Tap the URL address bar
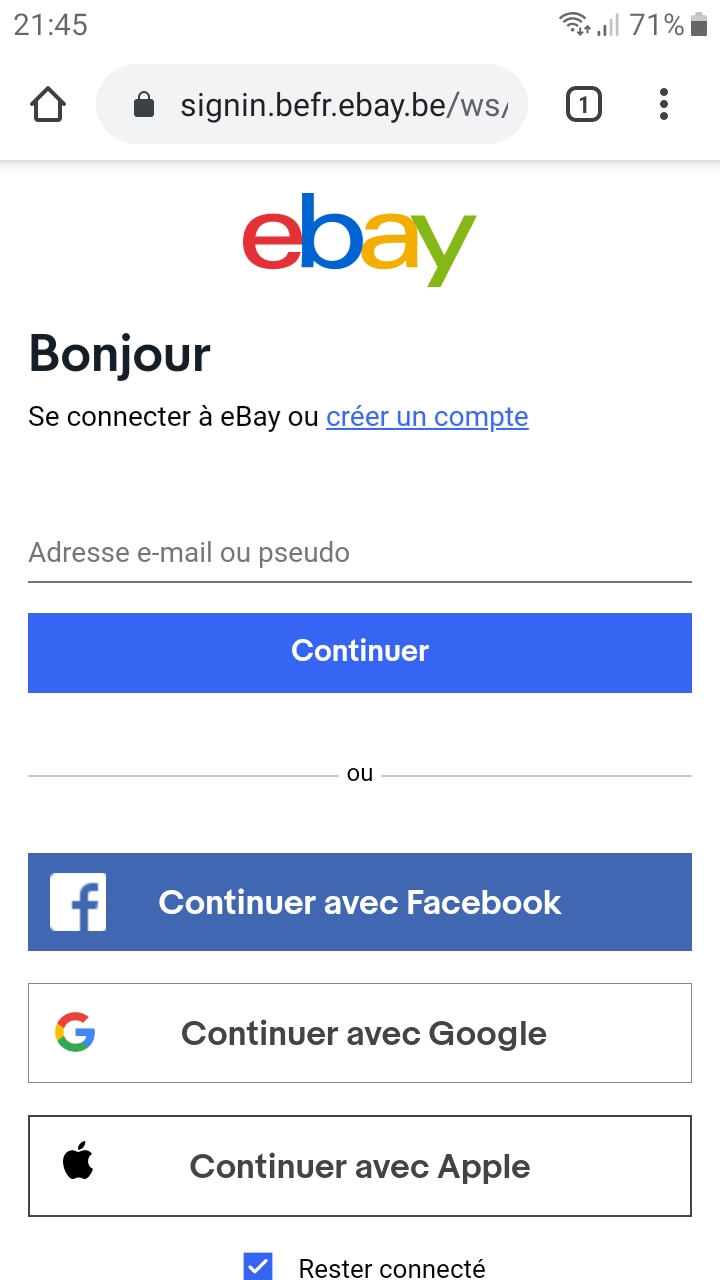The image size is (720, 1280). (x=330, y=105)
